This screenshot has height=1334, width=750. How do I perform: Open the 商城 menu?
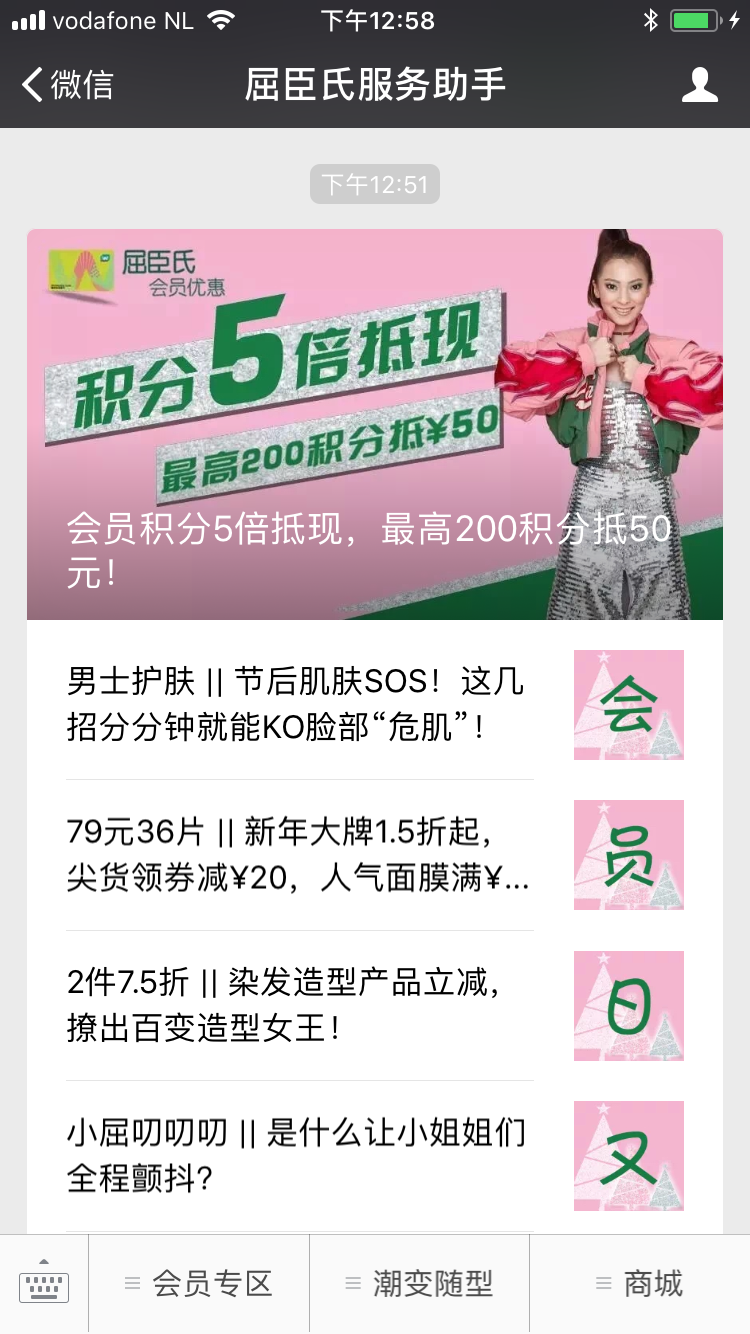click(x=640, y=1284)
